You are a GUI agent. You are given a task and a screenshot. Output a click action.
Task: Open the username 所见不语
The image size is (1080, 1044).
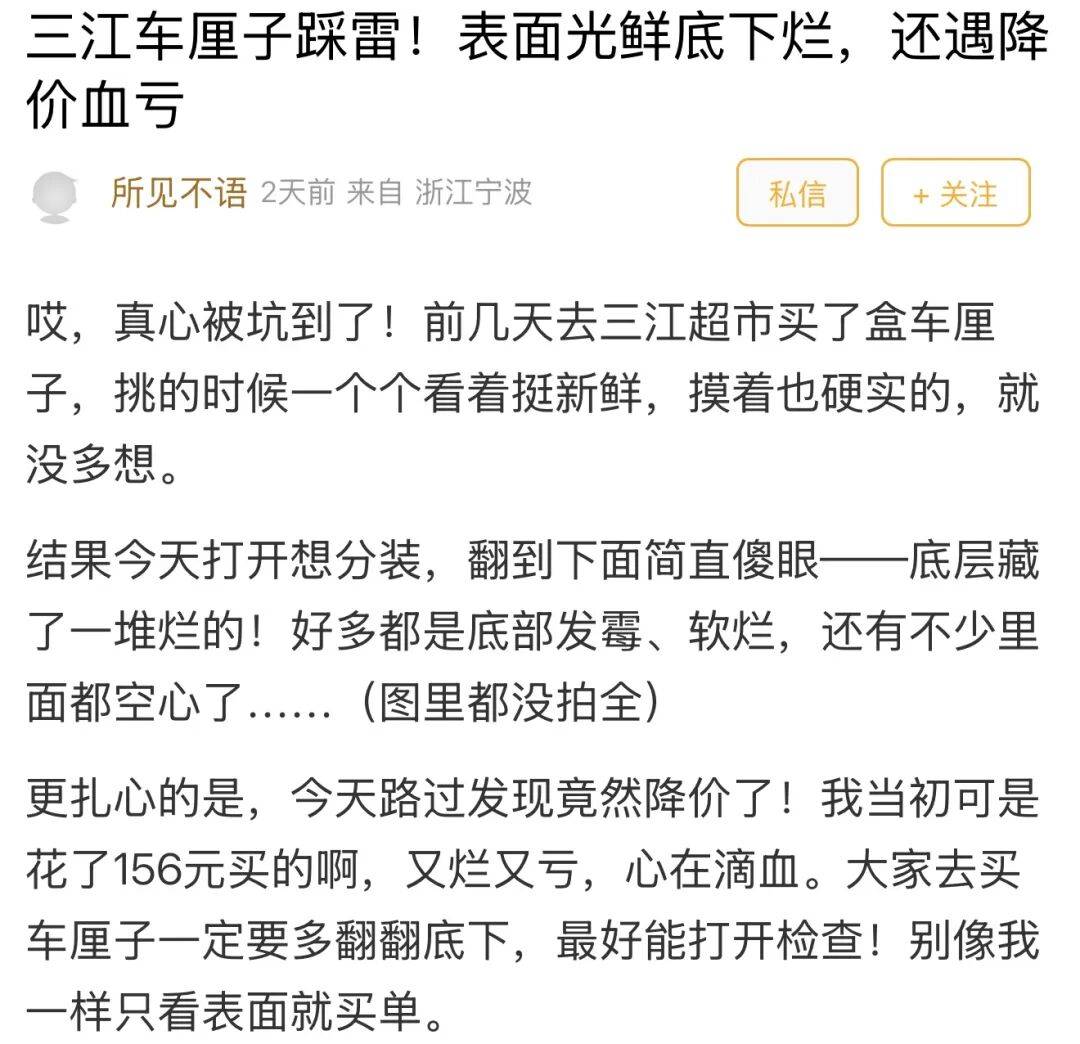177,193
